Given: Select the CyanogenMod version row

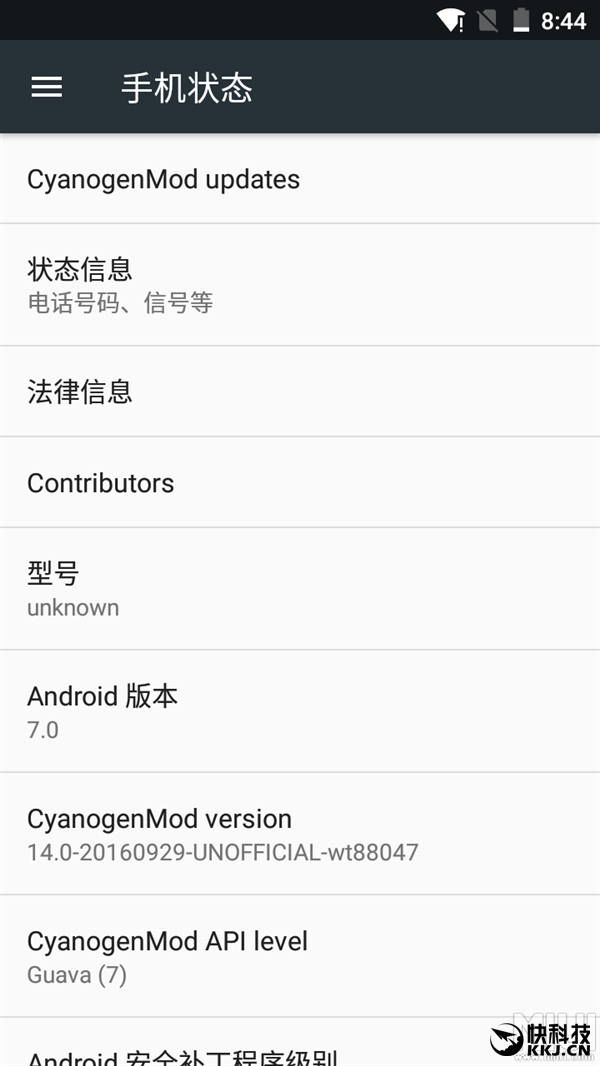Looking at the screenshot, I should 300,834.
